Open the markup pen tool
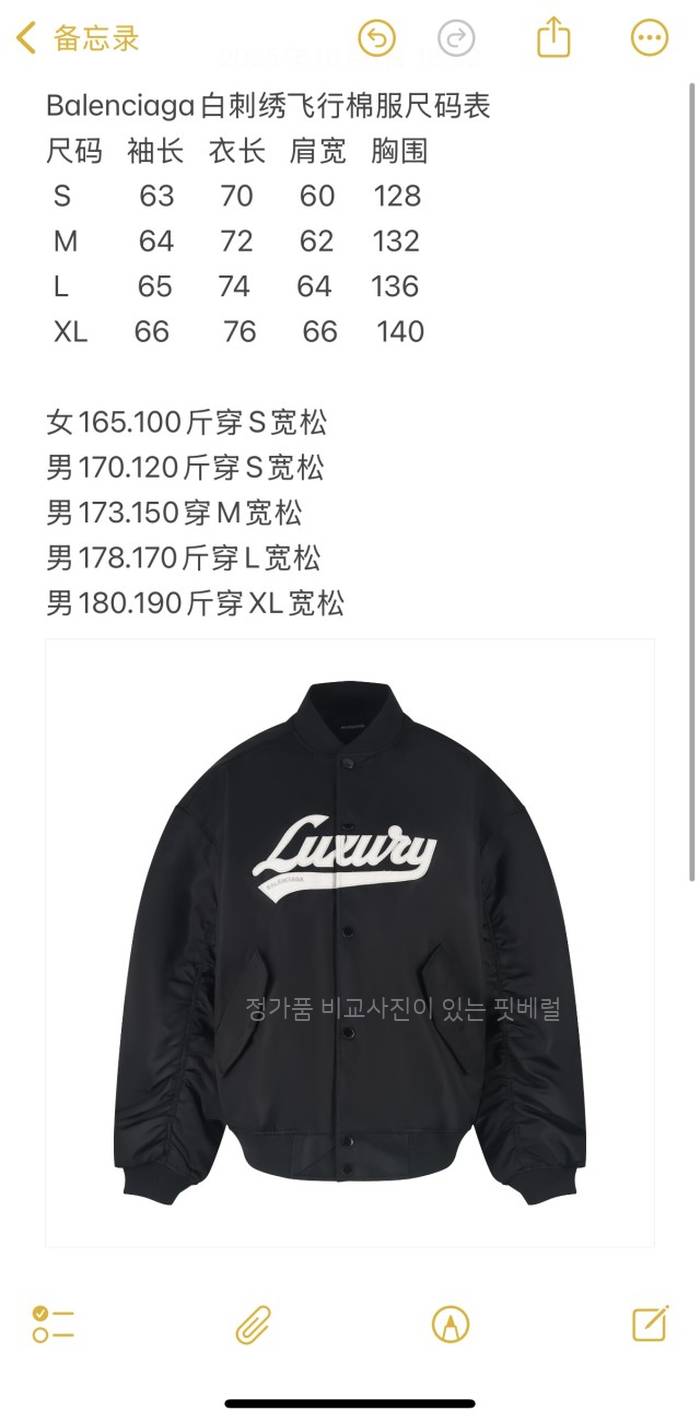This screenshot has height=1422, width=700. pyautogui.click(x=450, y=1324)
